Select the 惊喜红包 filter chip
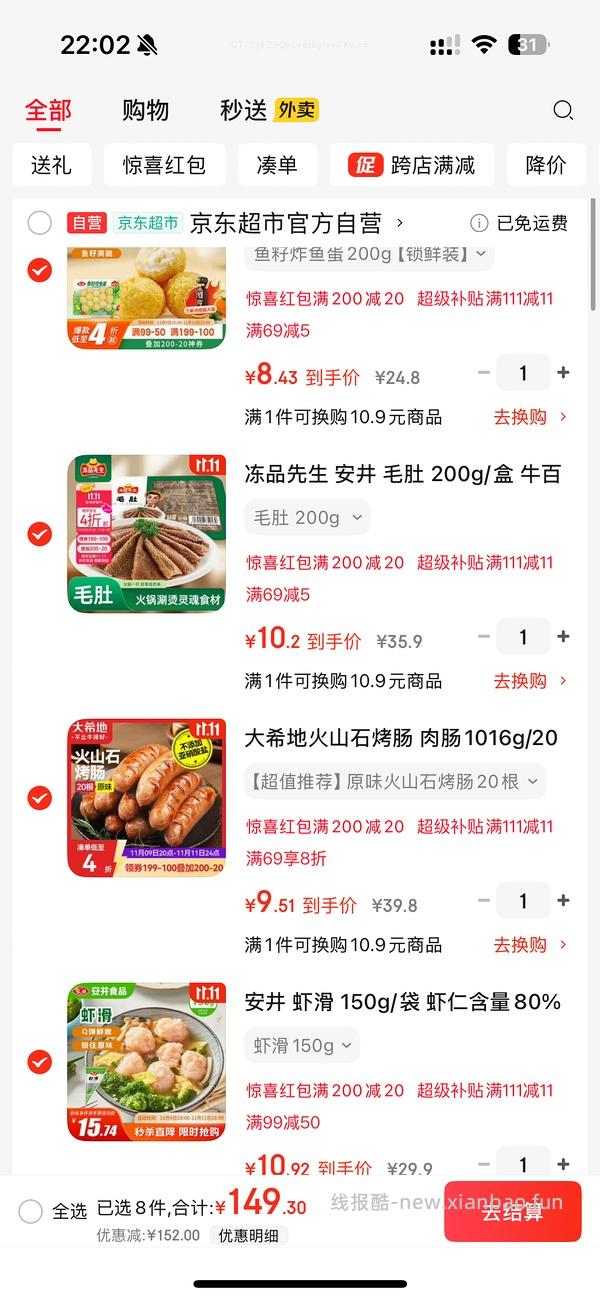This screenshot has width=600, height=1300. (x=164, y=165)
